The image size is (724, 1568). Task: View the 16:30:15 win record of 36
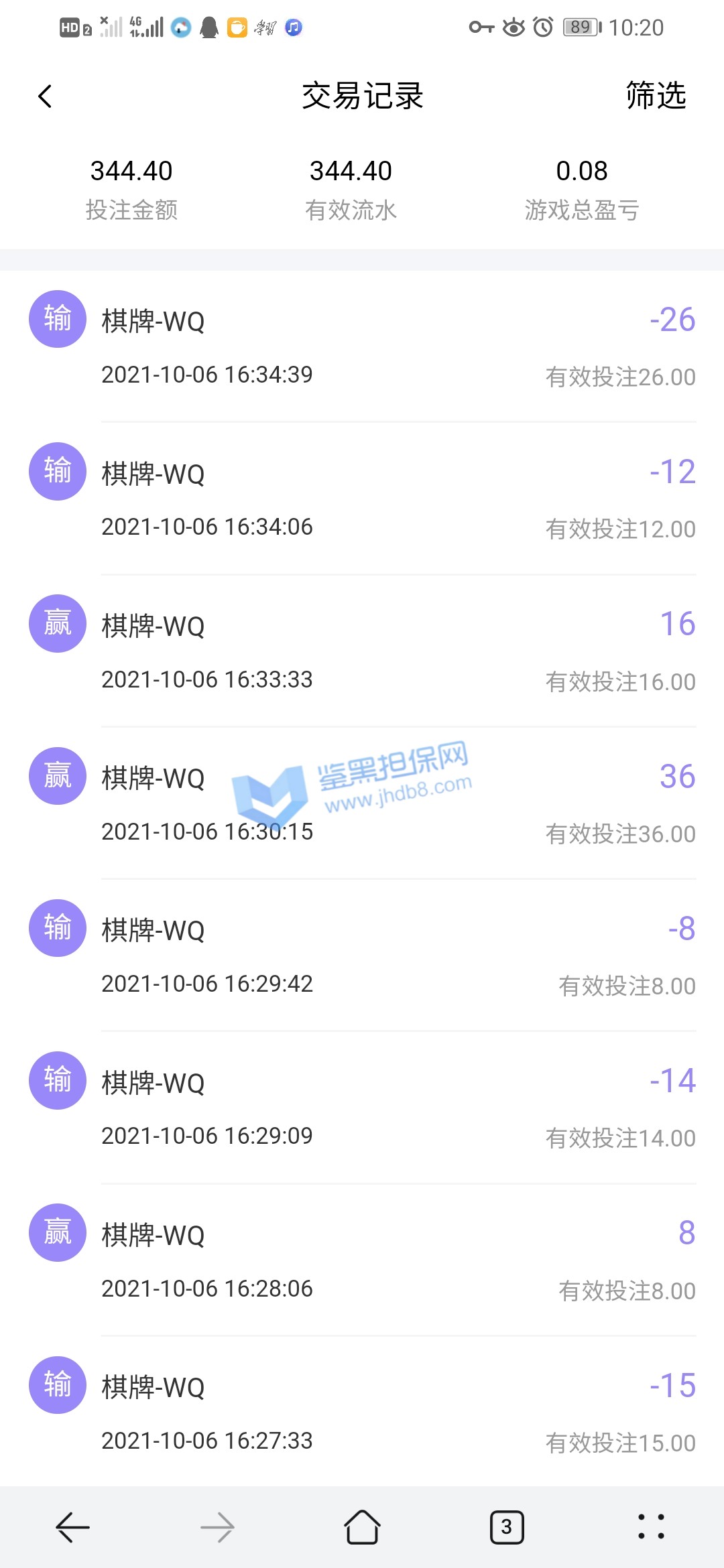point(362,803)
